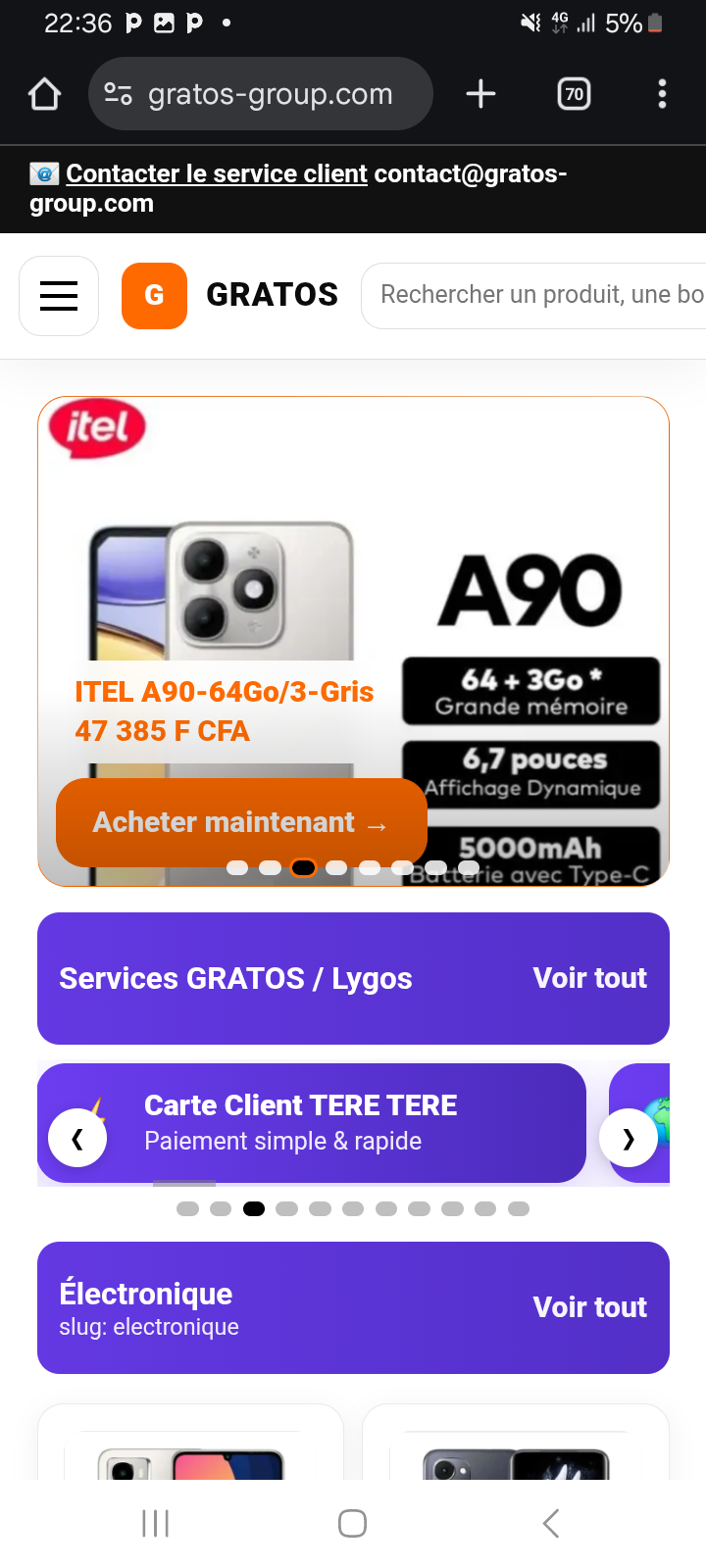Show next service card with right arrow
The width and height of the screenshot is (706, 1568).
point(629,1138)
